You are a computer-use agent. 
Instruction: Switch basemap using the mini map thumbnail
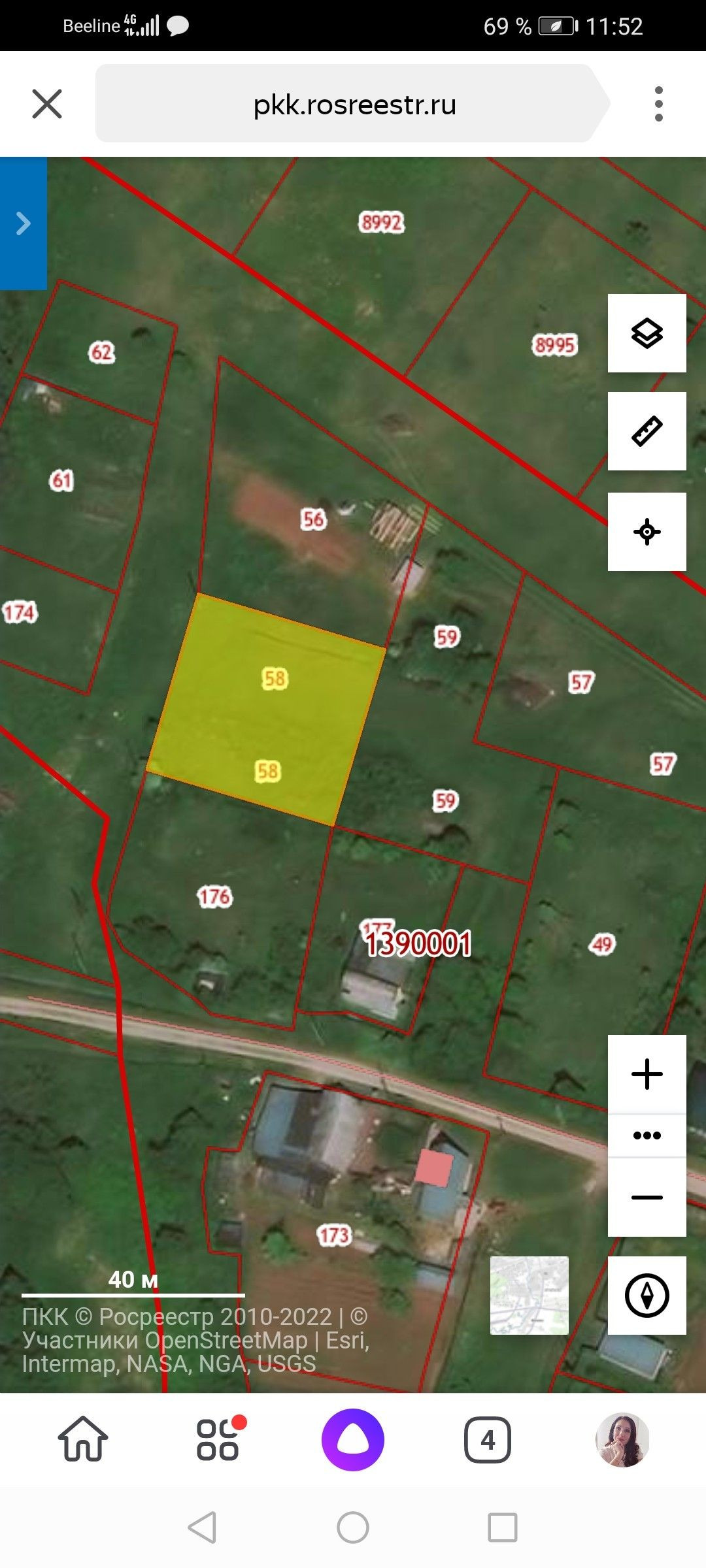coord(529,1295)
